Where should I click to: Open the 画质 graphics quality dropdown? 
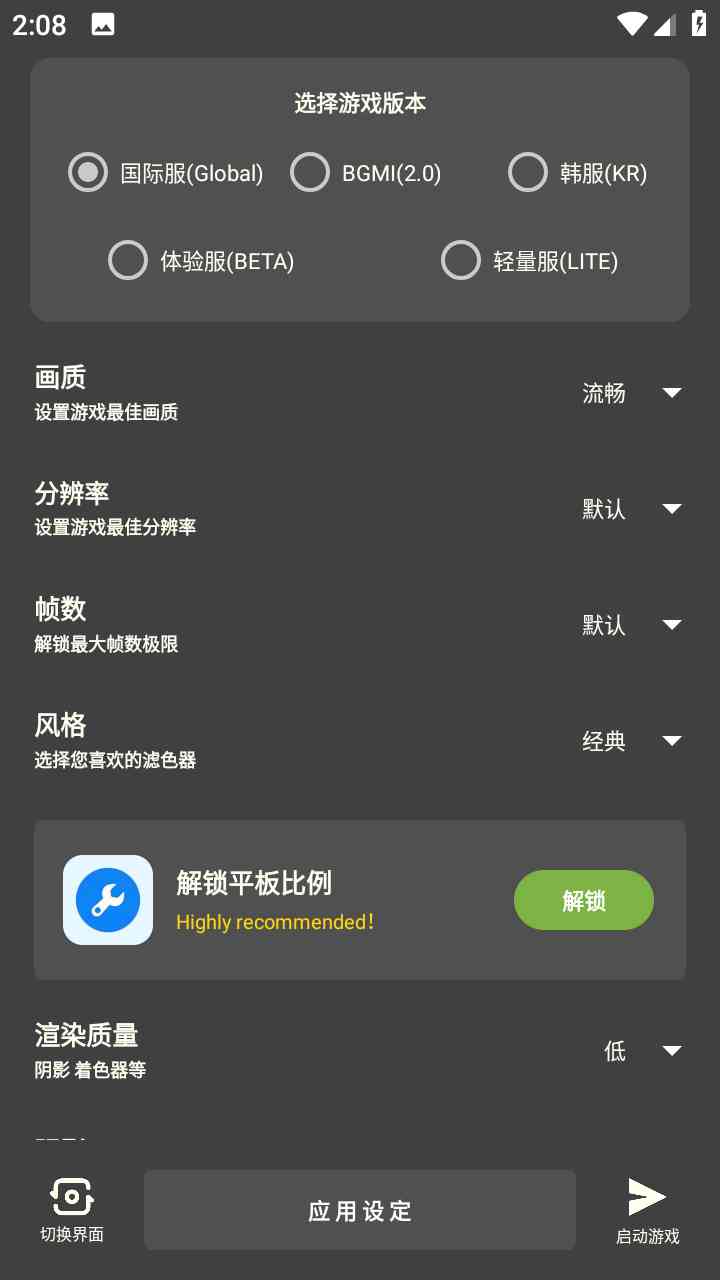tap(631, 393)
